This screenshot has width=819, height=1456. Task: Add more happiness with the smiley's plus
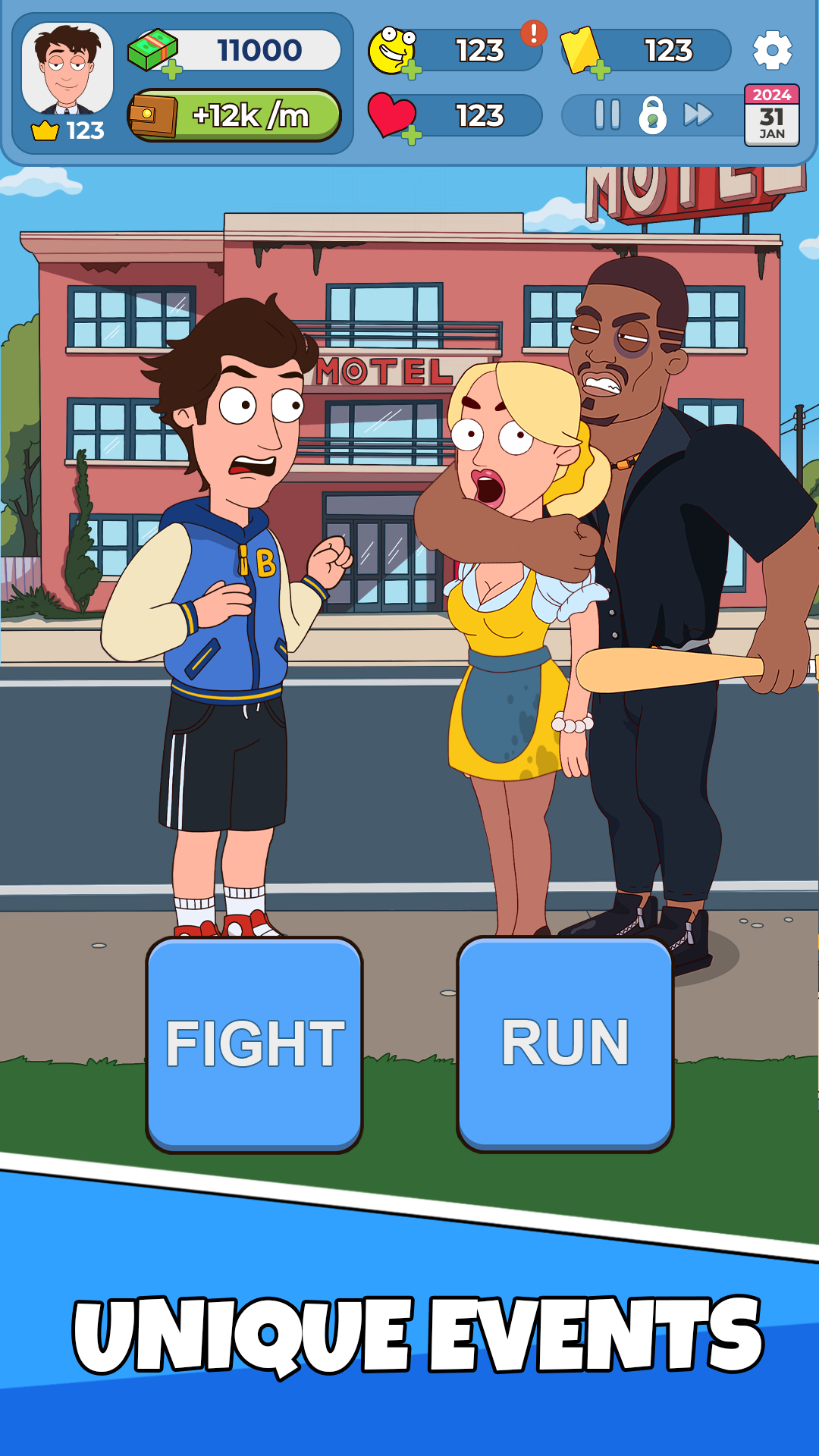coord(412,71)
